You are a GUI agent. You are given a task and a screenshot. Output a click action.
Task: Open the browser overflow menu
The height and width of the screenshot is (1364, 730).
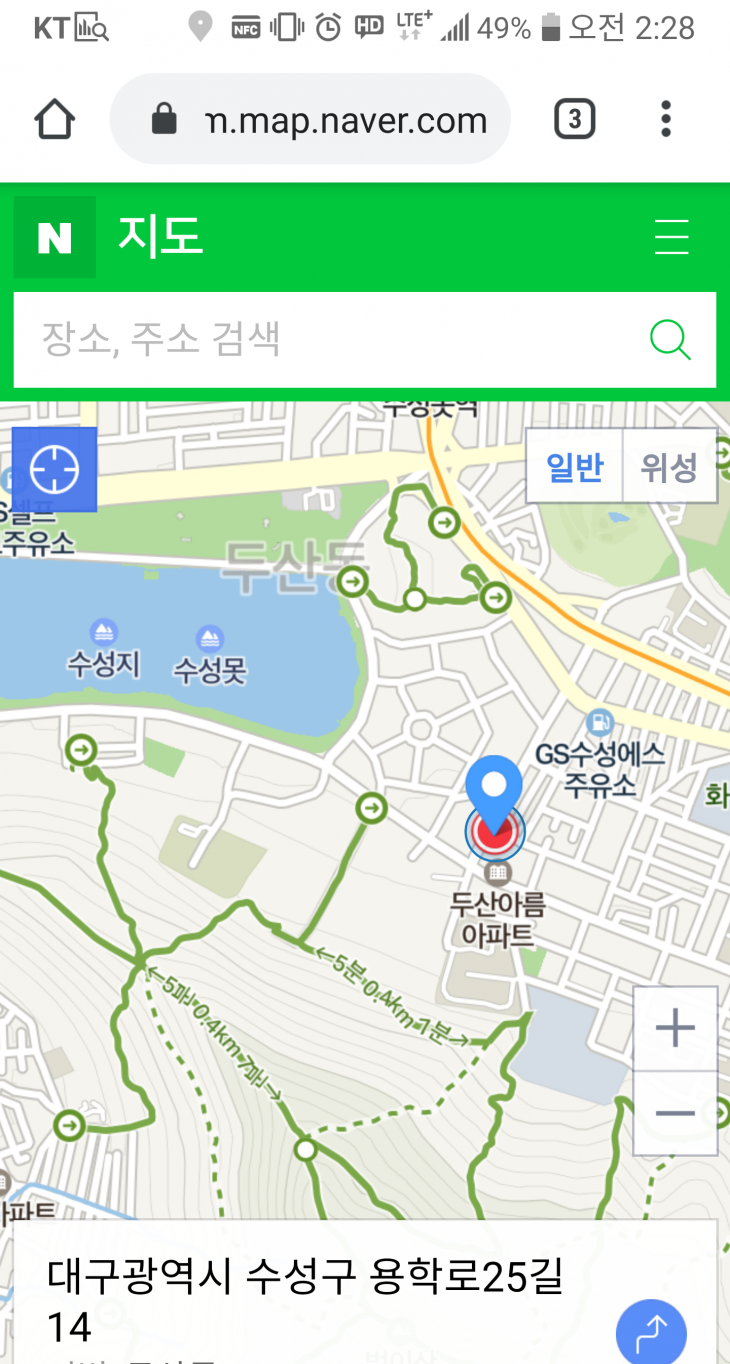tap(666, 120)
